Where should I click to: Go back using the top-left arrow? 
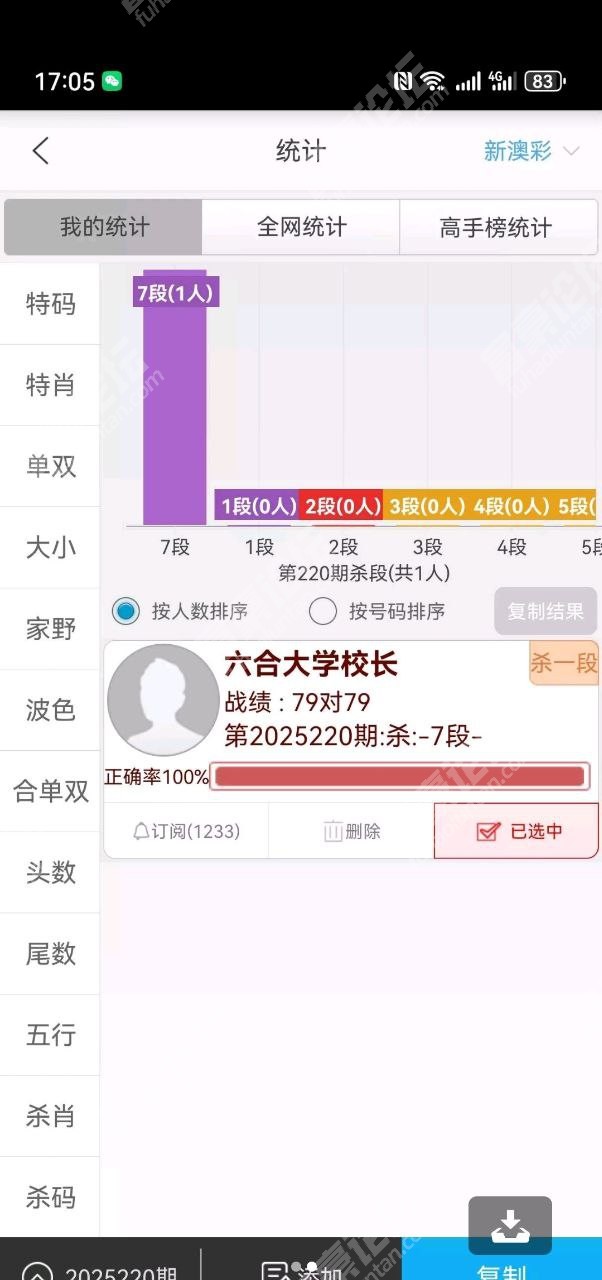pos(40,151)
